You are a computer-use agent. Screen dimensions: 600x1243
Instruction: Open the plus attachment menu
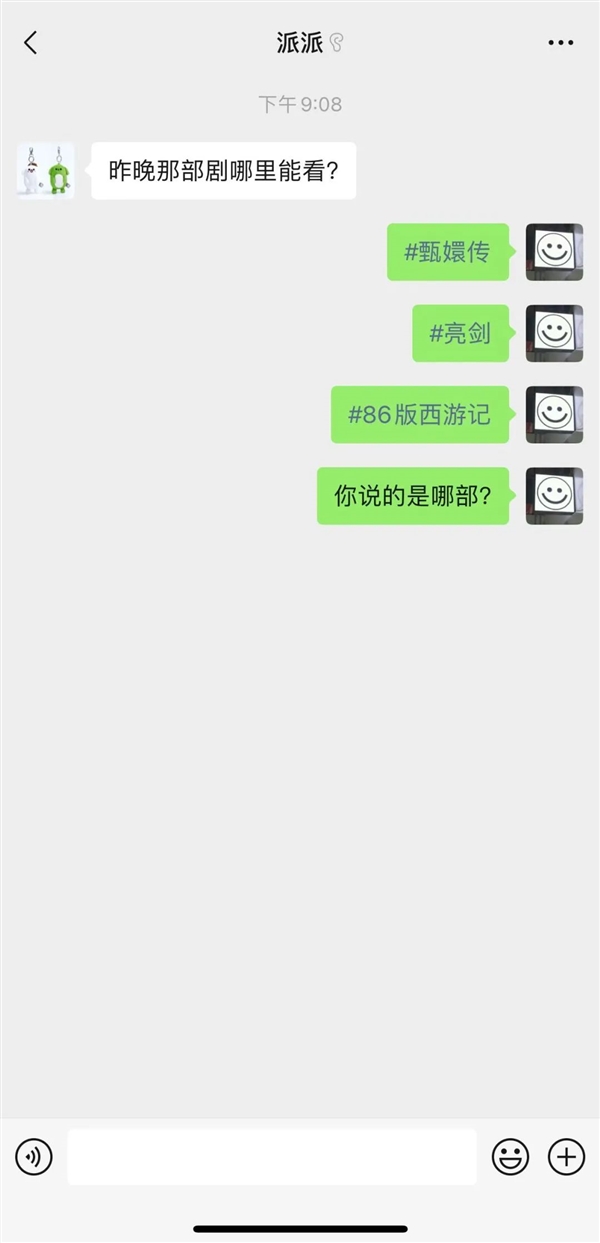(x=566, y=1157)
